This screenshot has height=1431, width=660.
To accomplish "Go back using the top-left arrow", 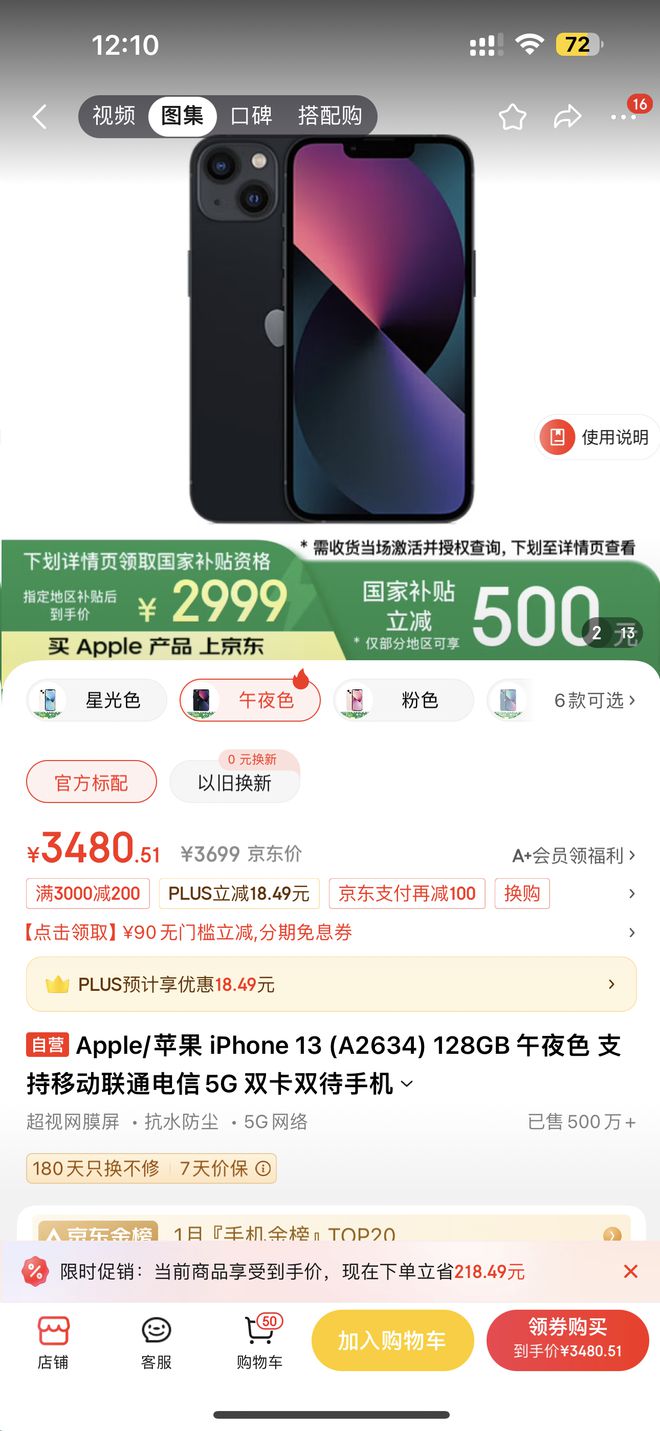I will 39,117.
